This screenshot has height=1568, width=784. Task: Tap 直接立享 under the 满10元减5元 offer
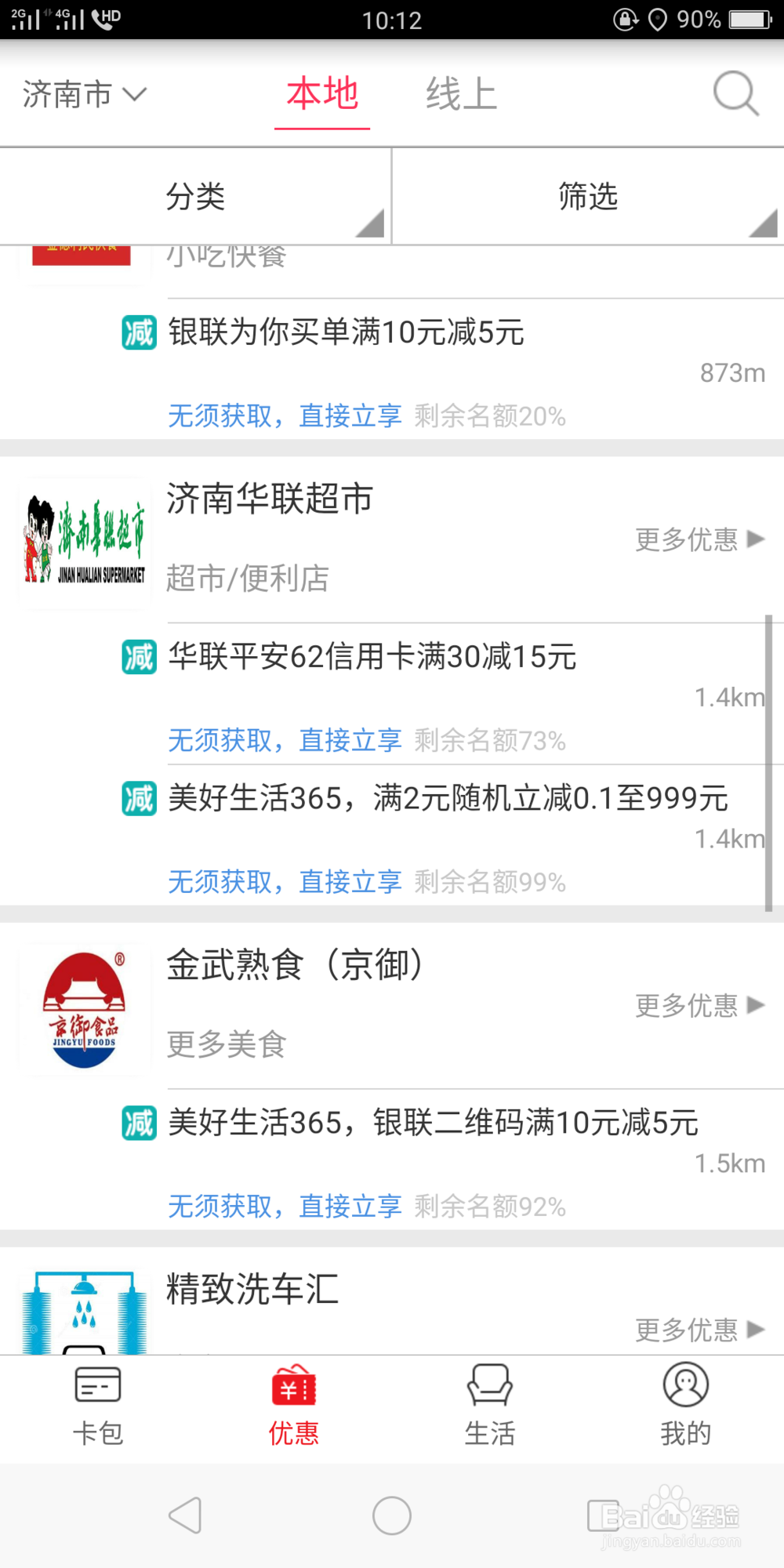(348, 416)
